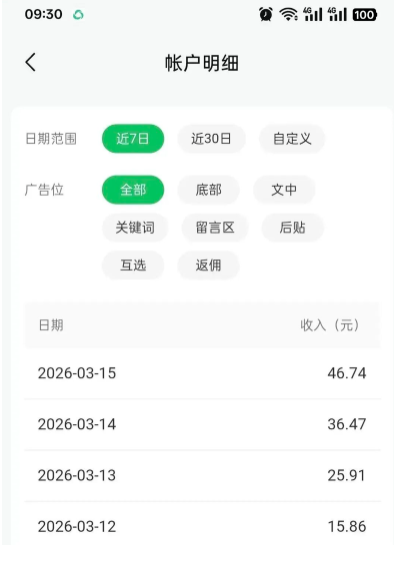Go back using the top-left arrow

click(31, 62)
